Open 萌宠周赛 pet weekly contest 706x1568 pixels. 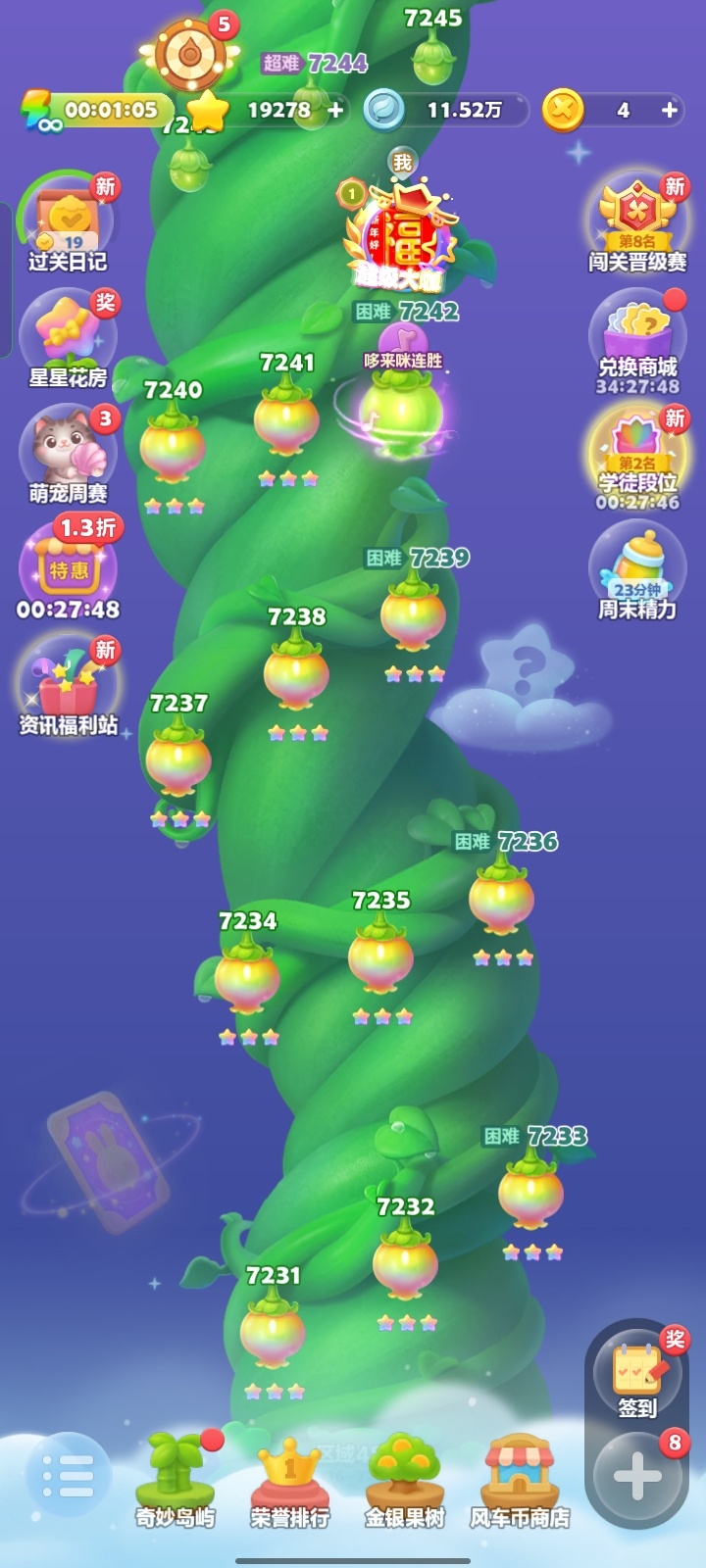pos(68,453)
